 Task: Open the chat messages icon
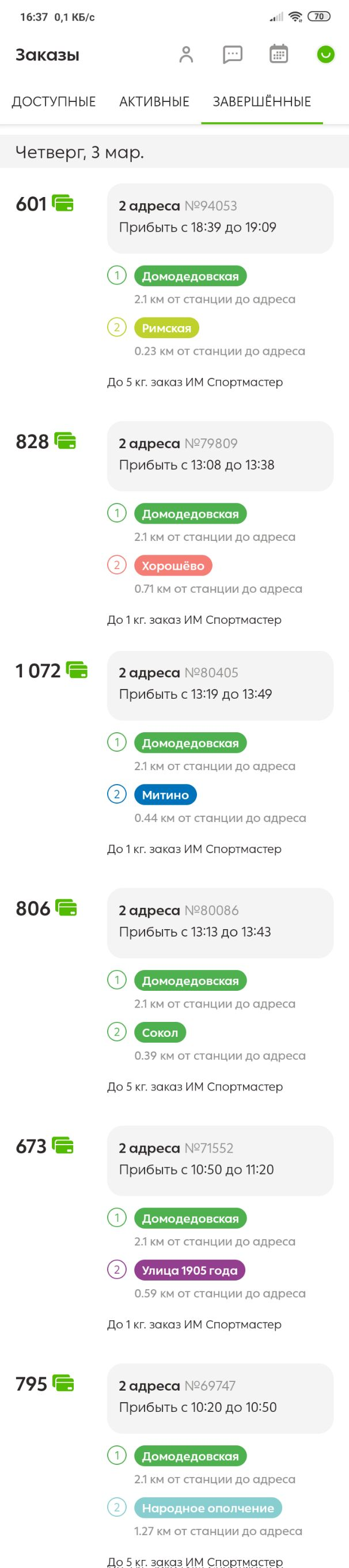coord(233,55)
